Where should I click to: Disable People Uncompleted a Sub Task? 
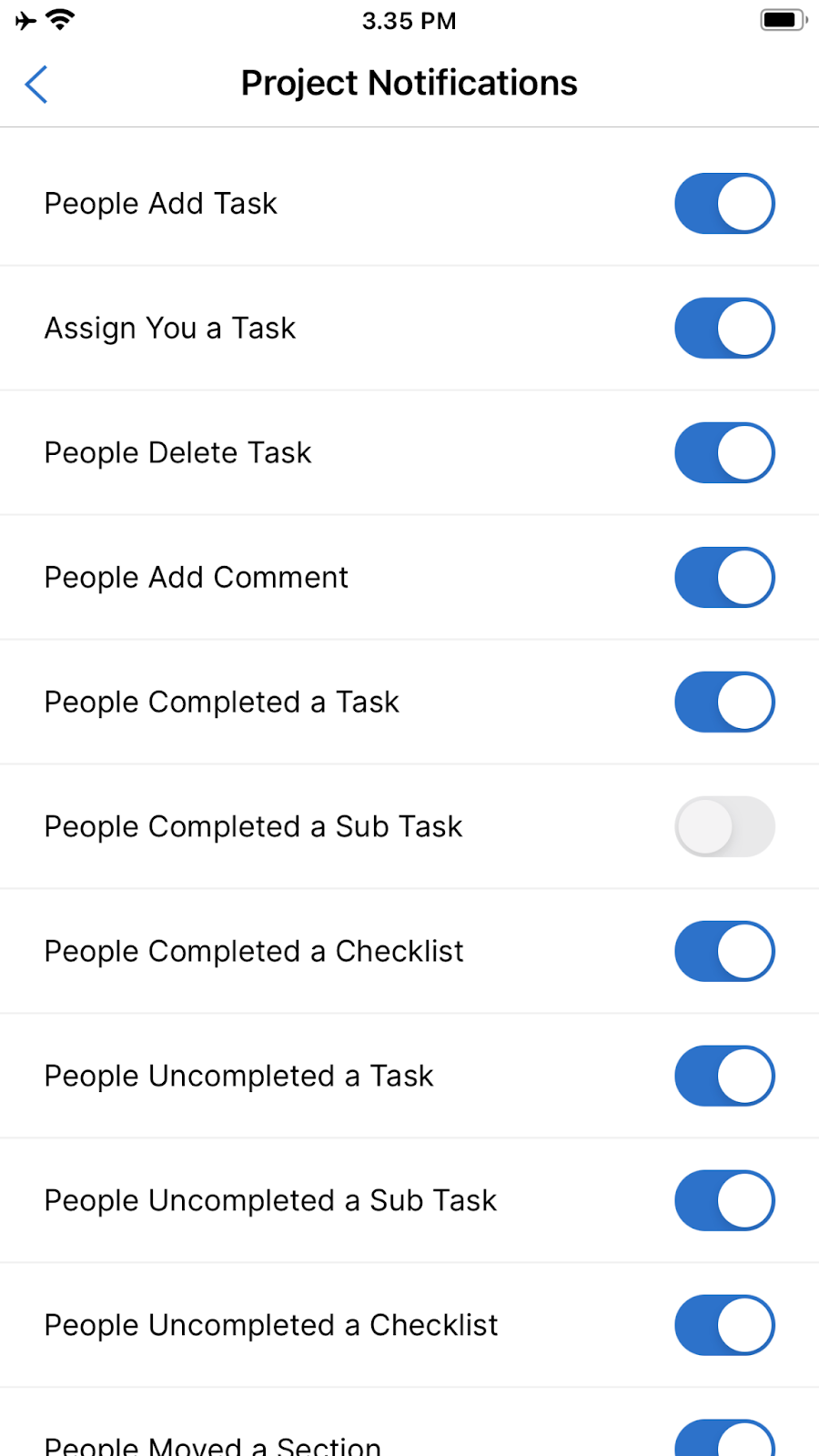tap(724, 1201)
